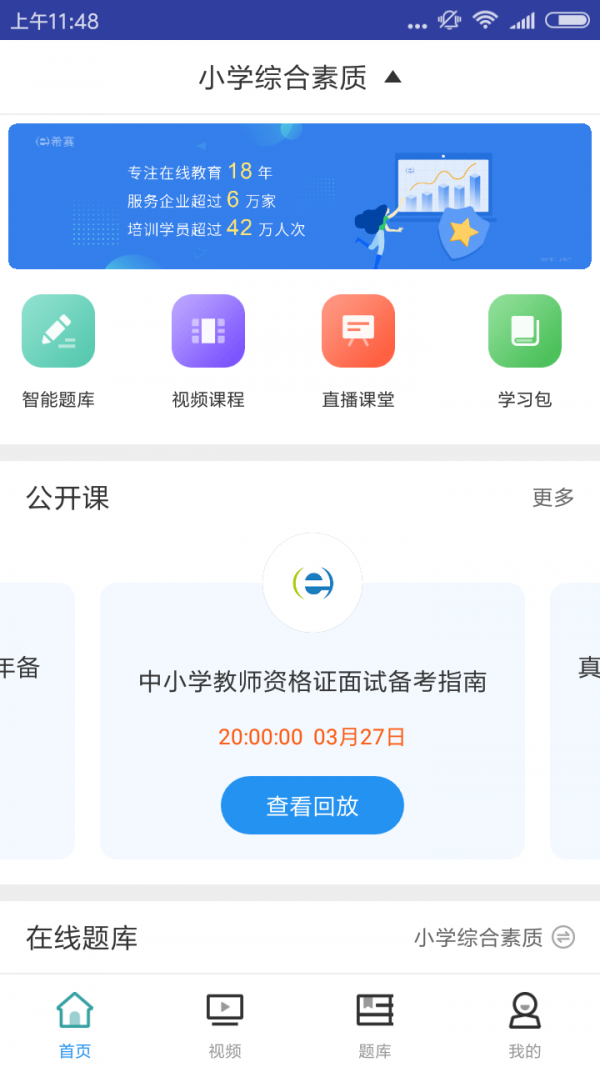The width and height of the screenshot is (600, 1067).
Task: Switch question bank subject via 小学综合素质
Action: coord(494,937)
